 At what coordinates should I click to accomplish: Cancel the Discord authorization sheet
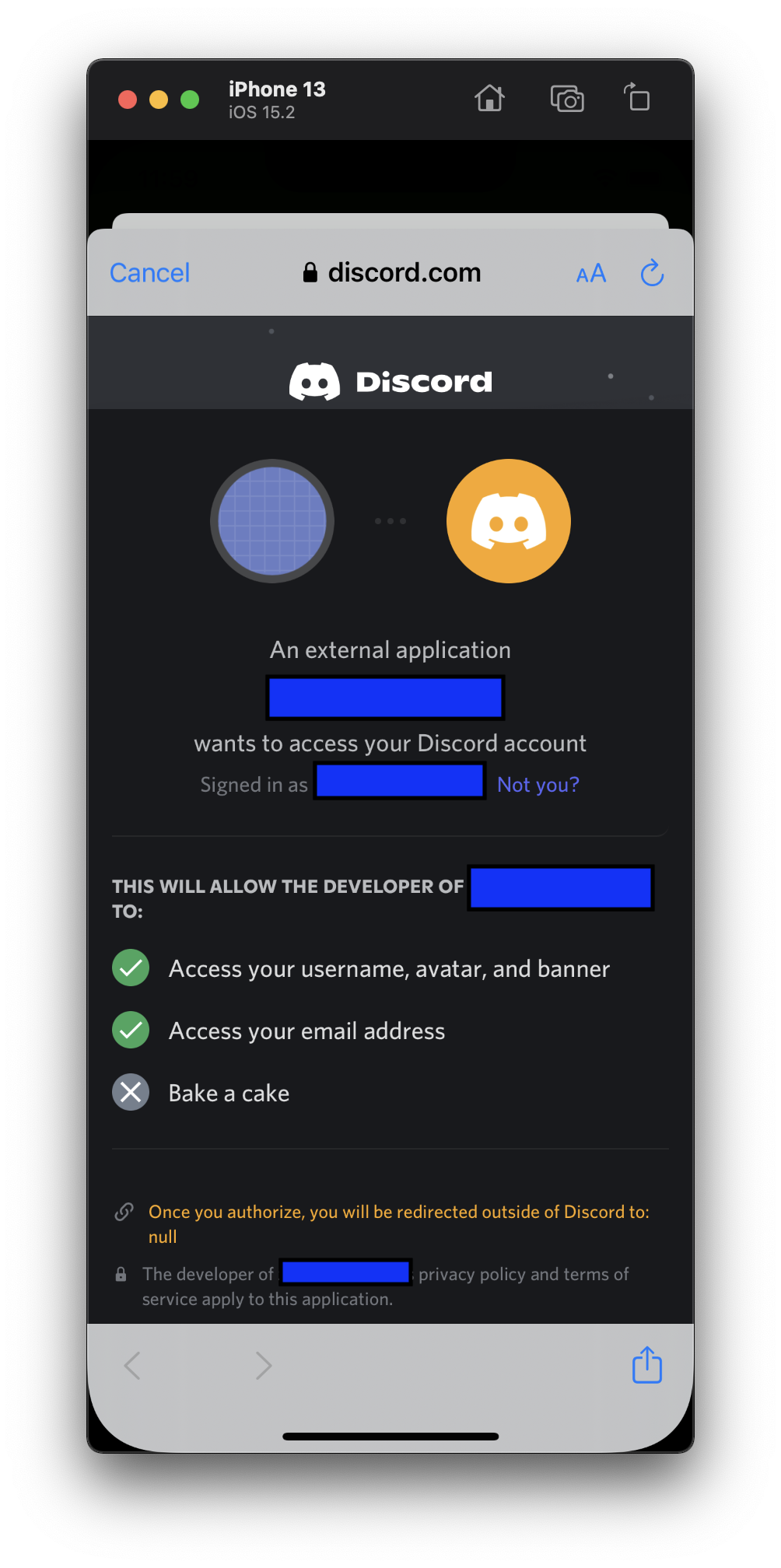149,273
